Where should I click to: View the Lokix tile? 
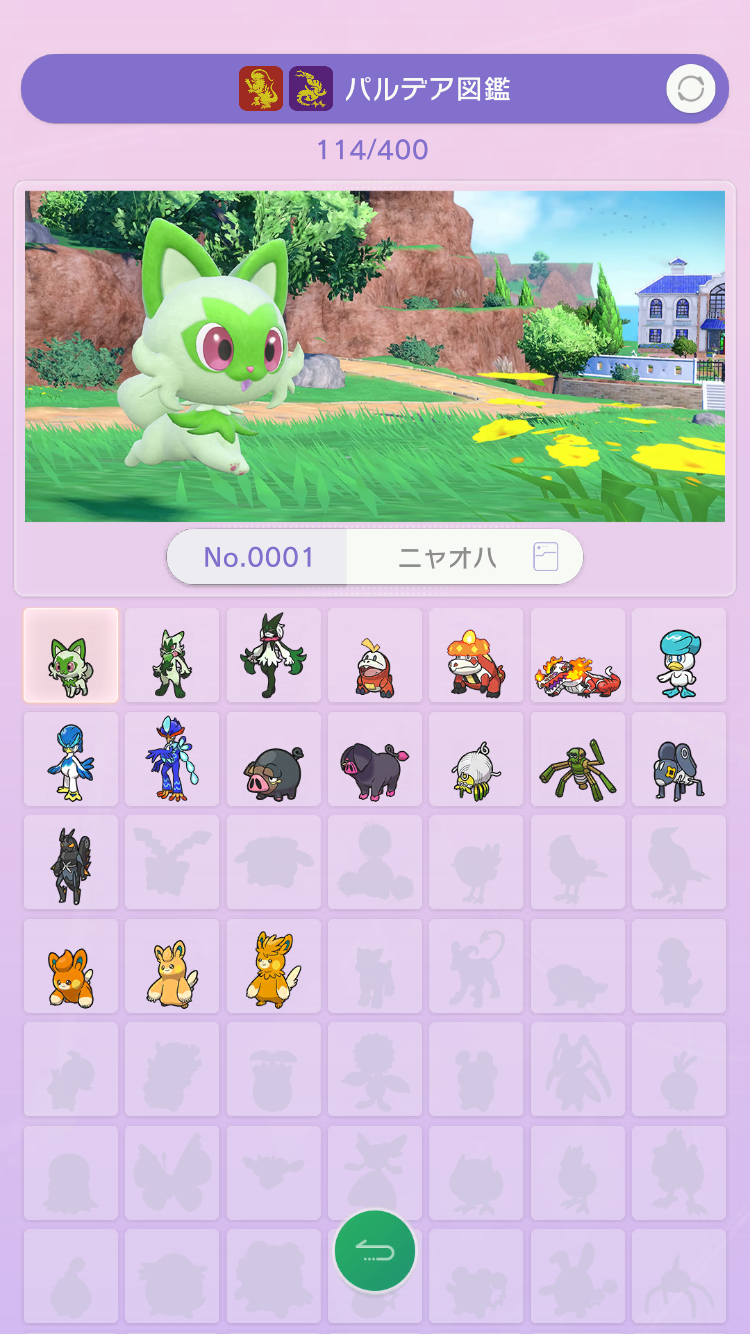pos(71,862)
